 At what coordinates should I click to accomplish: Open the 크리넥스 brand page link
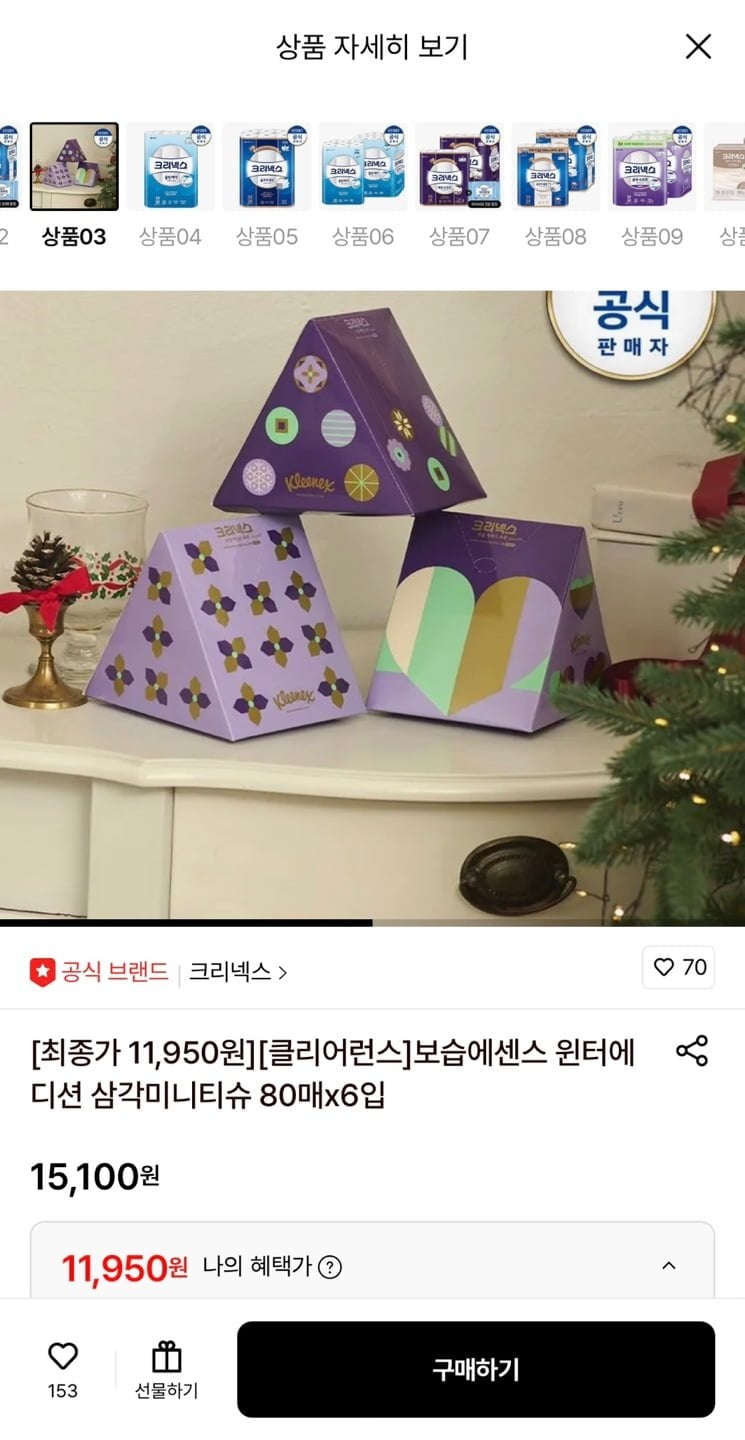(x=238, y=971)
